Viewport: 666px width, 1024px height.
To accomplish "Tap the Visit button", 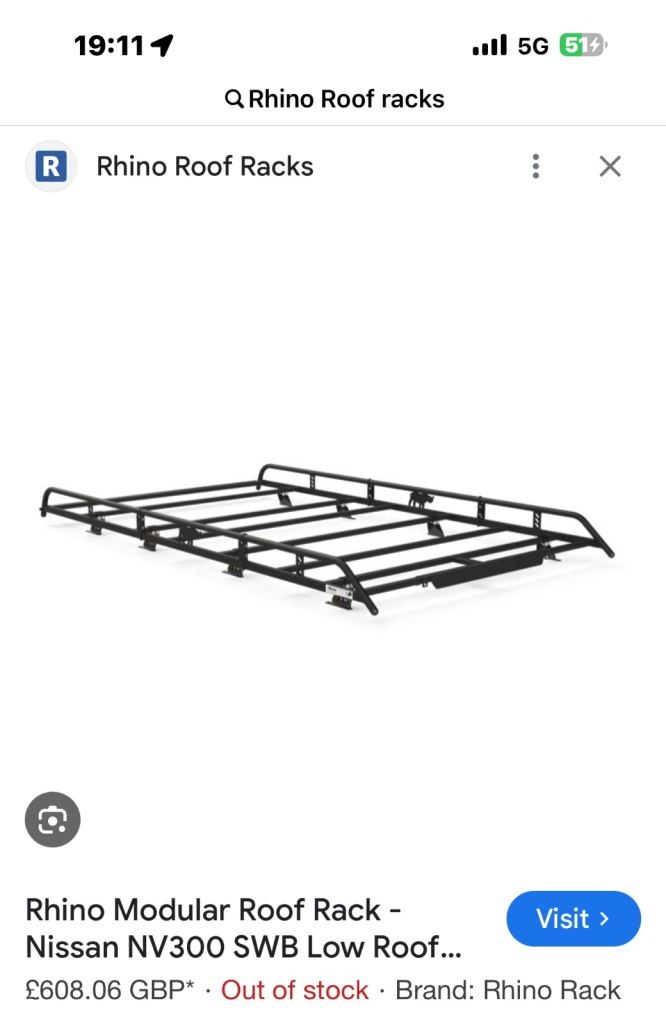I will [x=573, y=918].
